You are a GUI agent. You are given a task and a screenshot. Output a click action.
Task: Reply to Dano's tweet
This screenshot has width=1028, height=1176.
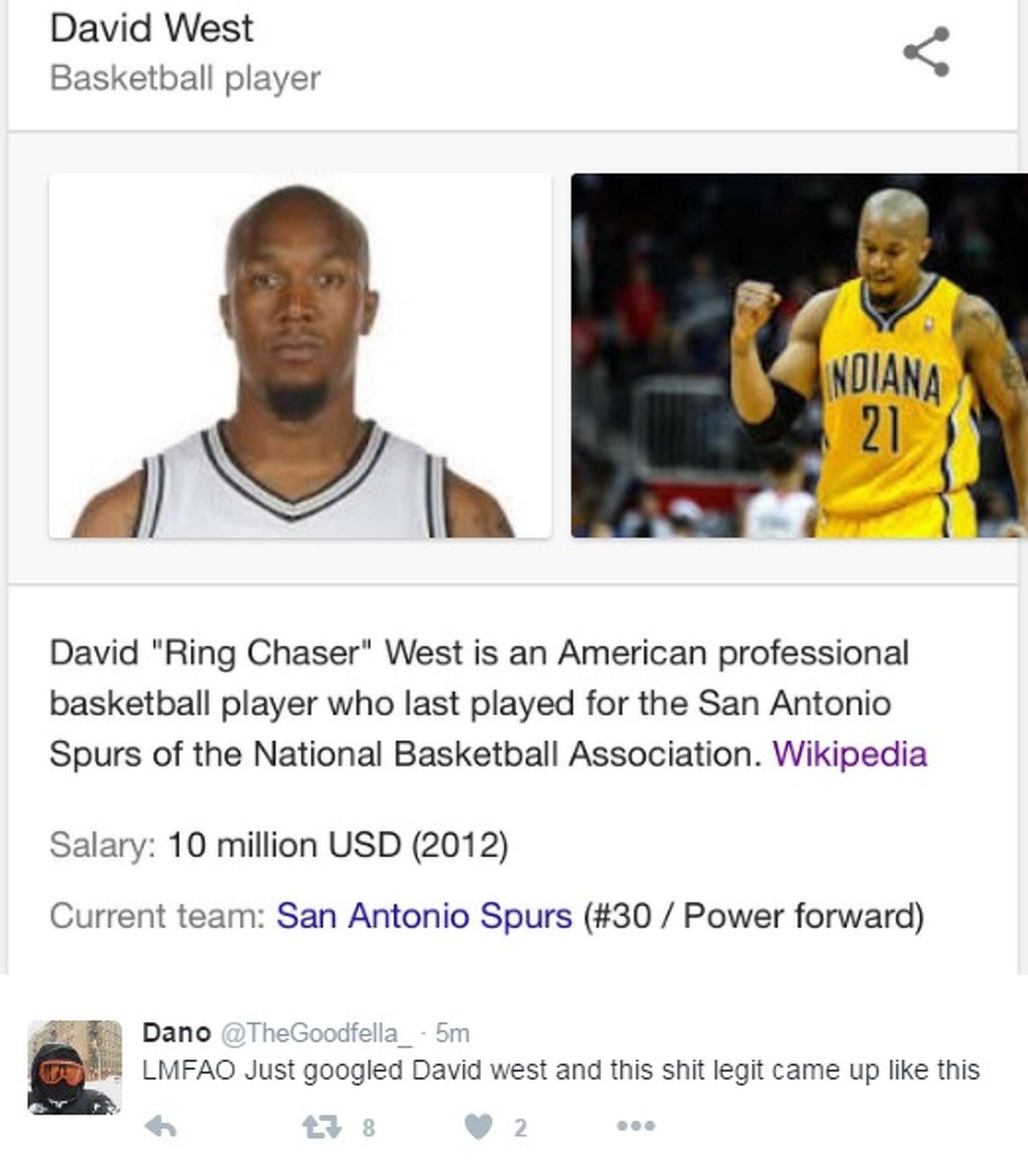coord(161,1128)
